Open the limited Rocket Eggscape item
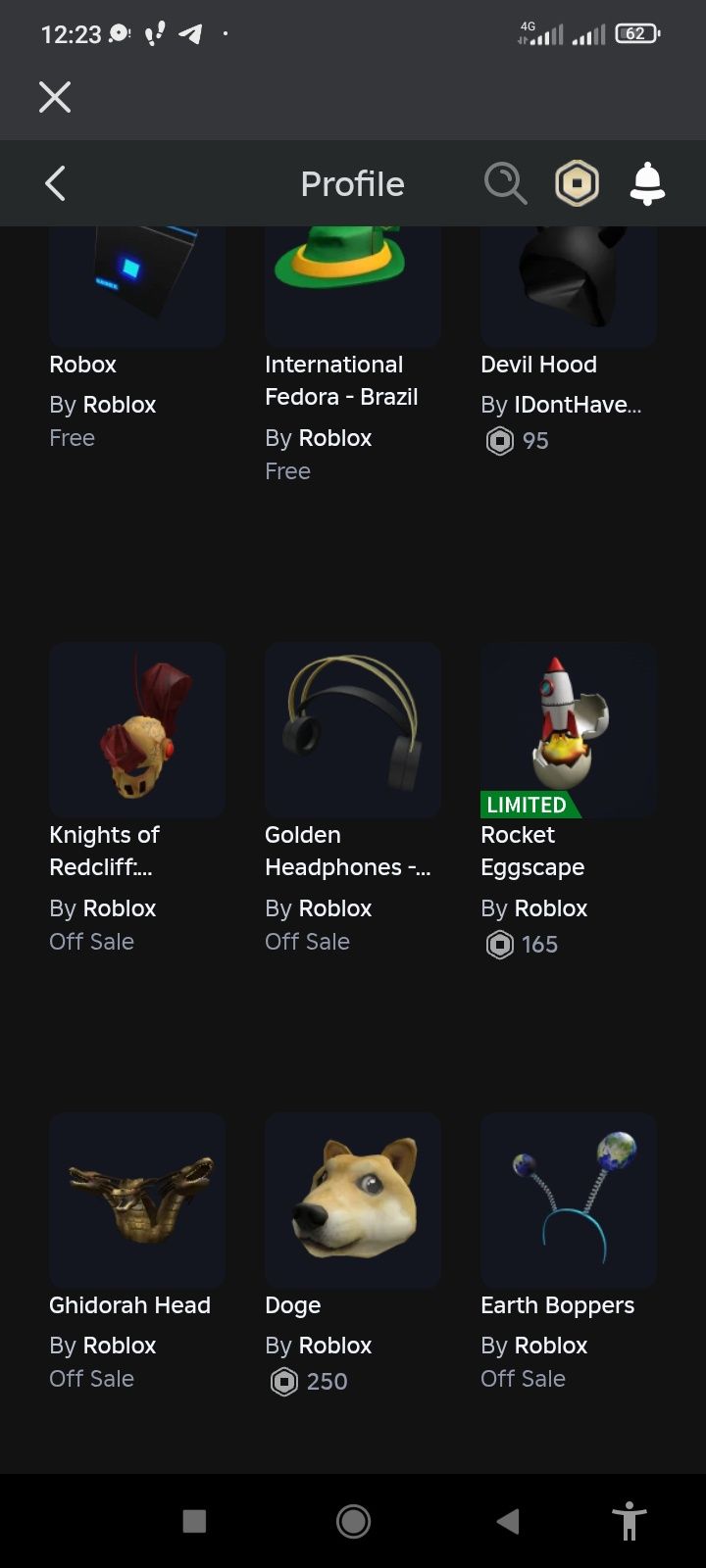This screenshot has height=1568, width=706. coord(569,730)
